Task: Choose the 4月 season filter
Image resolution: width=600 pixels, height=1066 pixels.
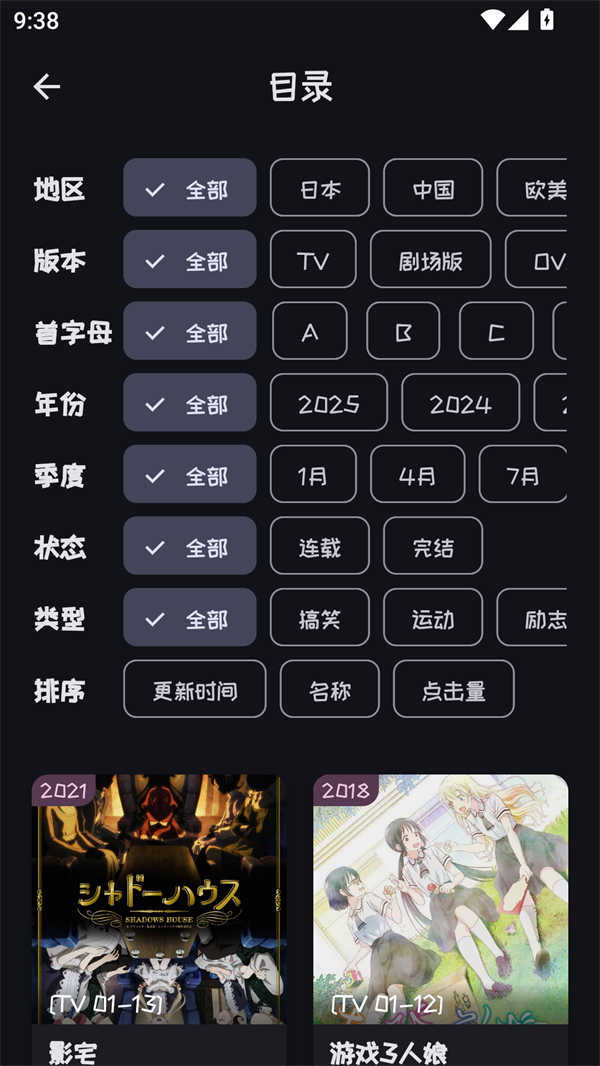Action: (417, 475)
